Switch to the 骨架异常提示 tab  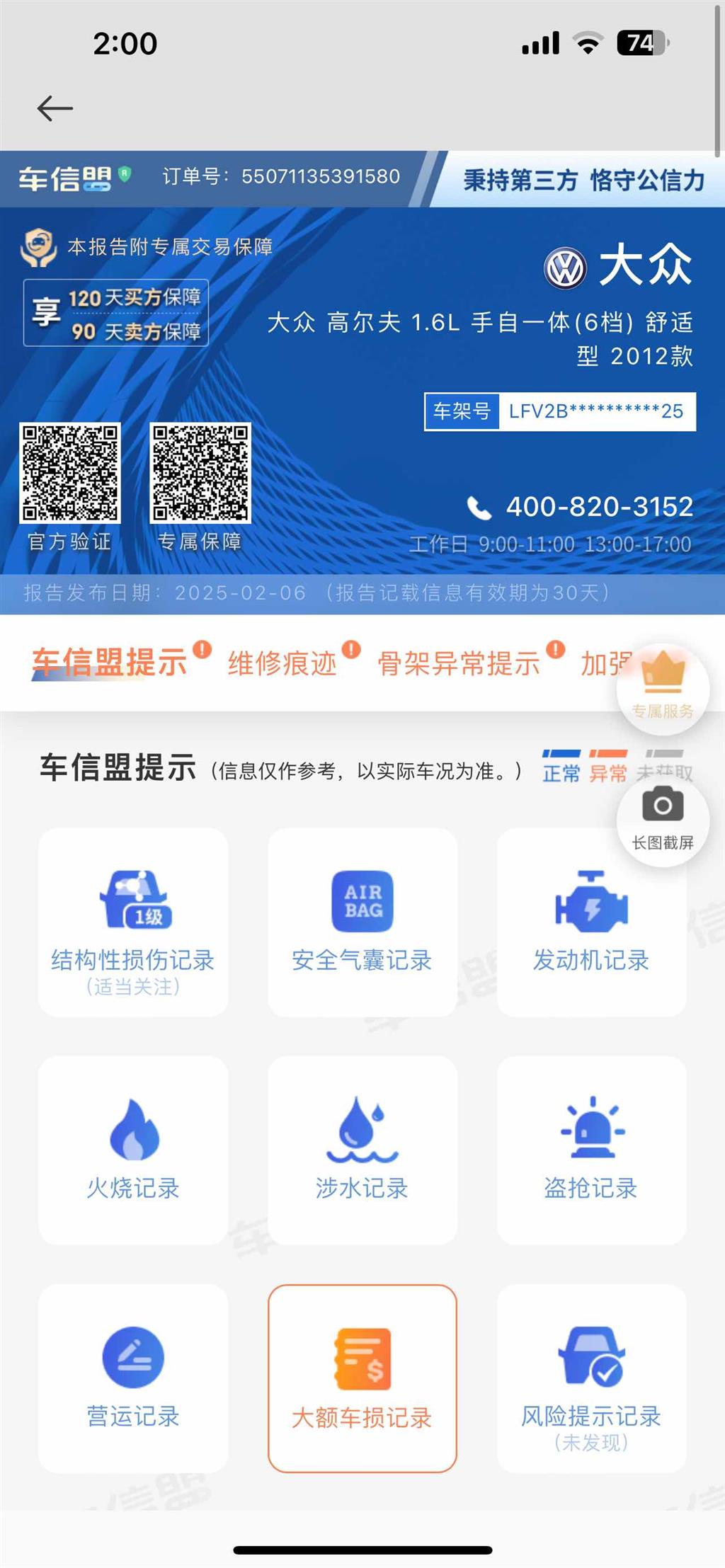coord(458,663)
